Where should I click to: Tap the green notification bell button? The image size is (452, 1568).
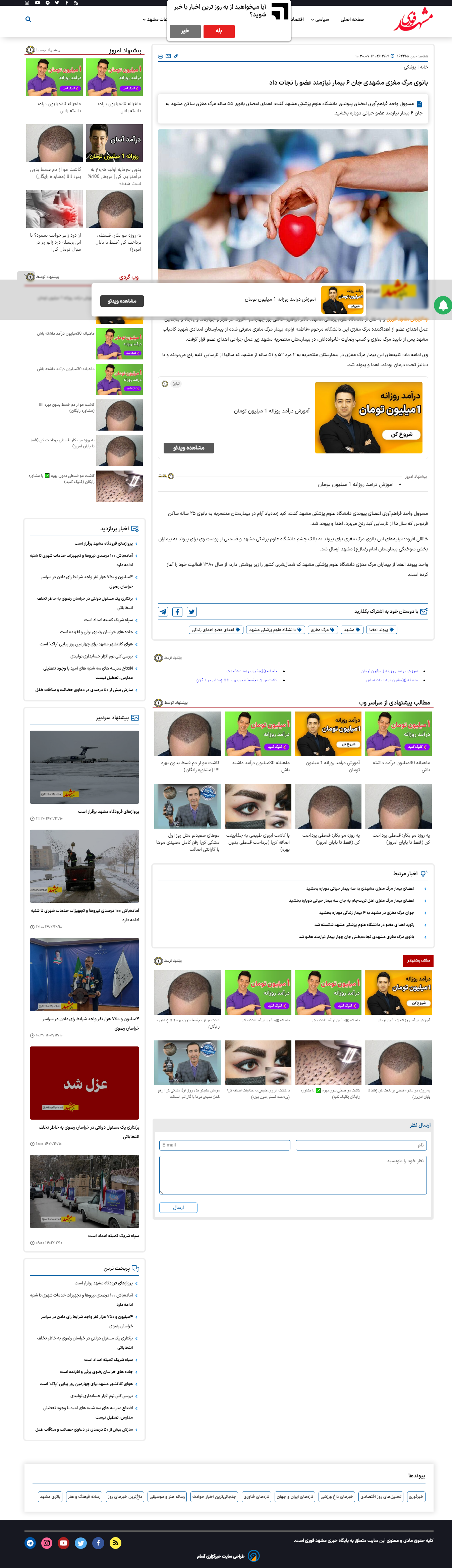pos(442,305)
